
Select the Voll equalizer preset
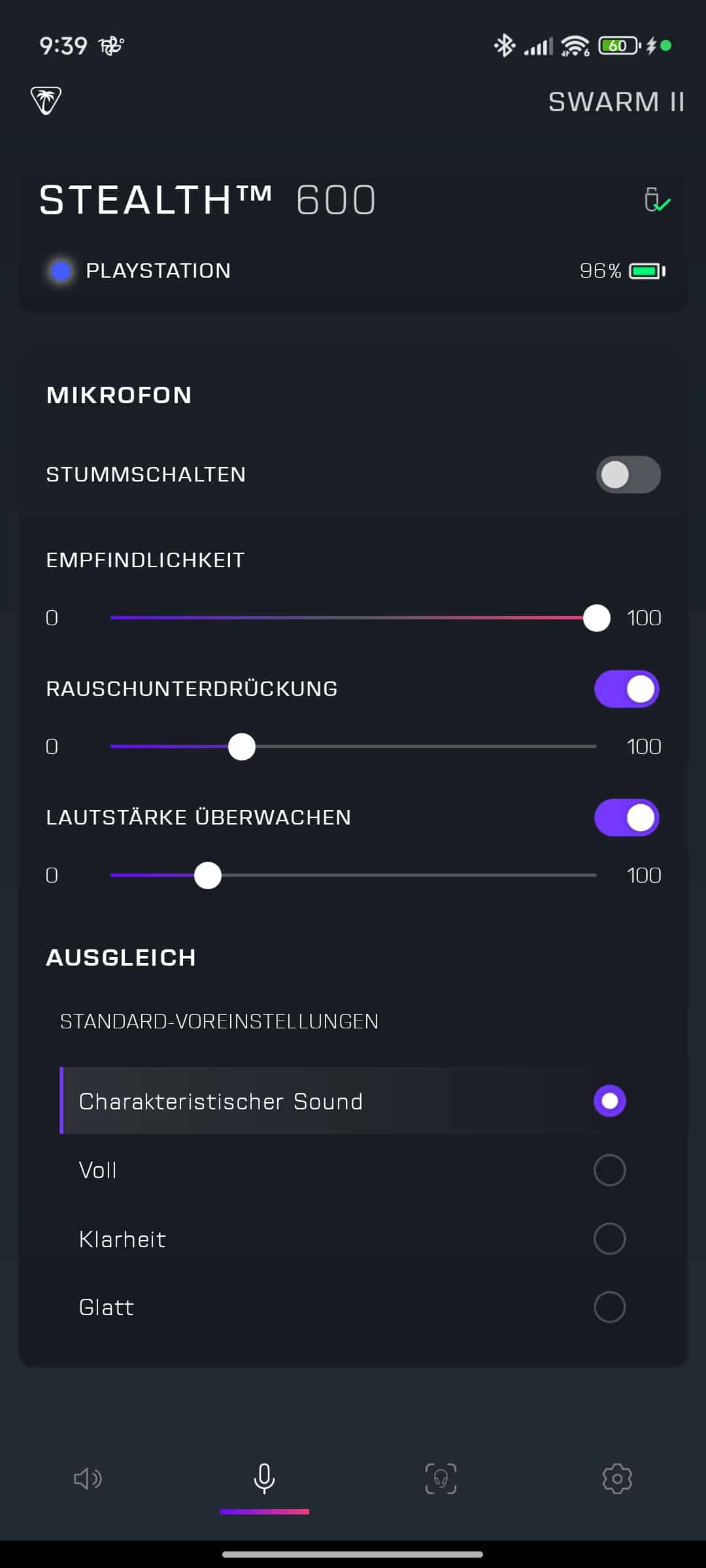click(609, 1170)
